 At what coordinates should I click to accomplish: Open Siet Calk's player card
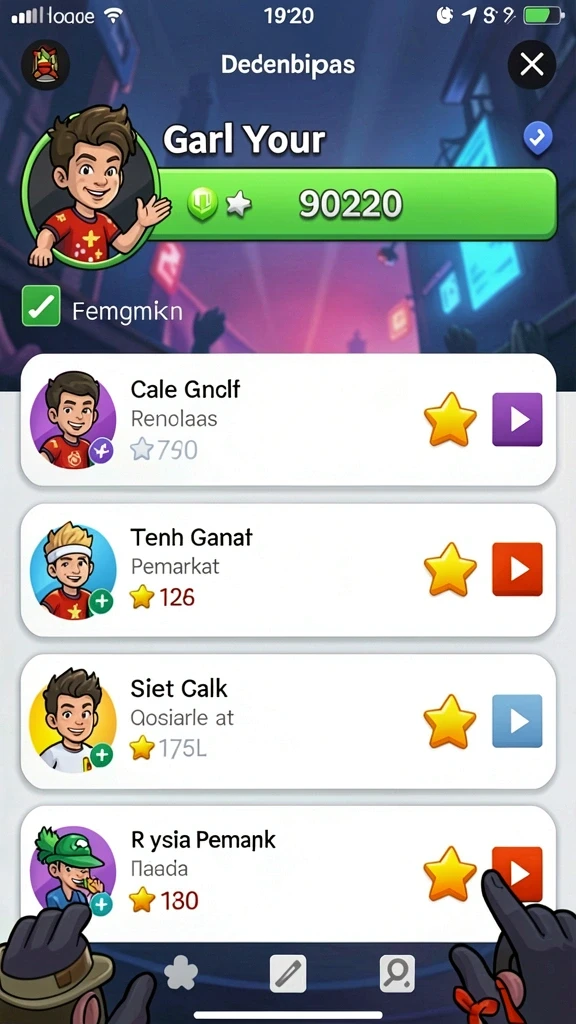288,722
